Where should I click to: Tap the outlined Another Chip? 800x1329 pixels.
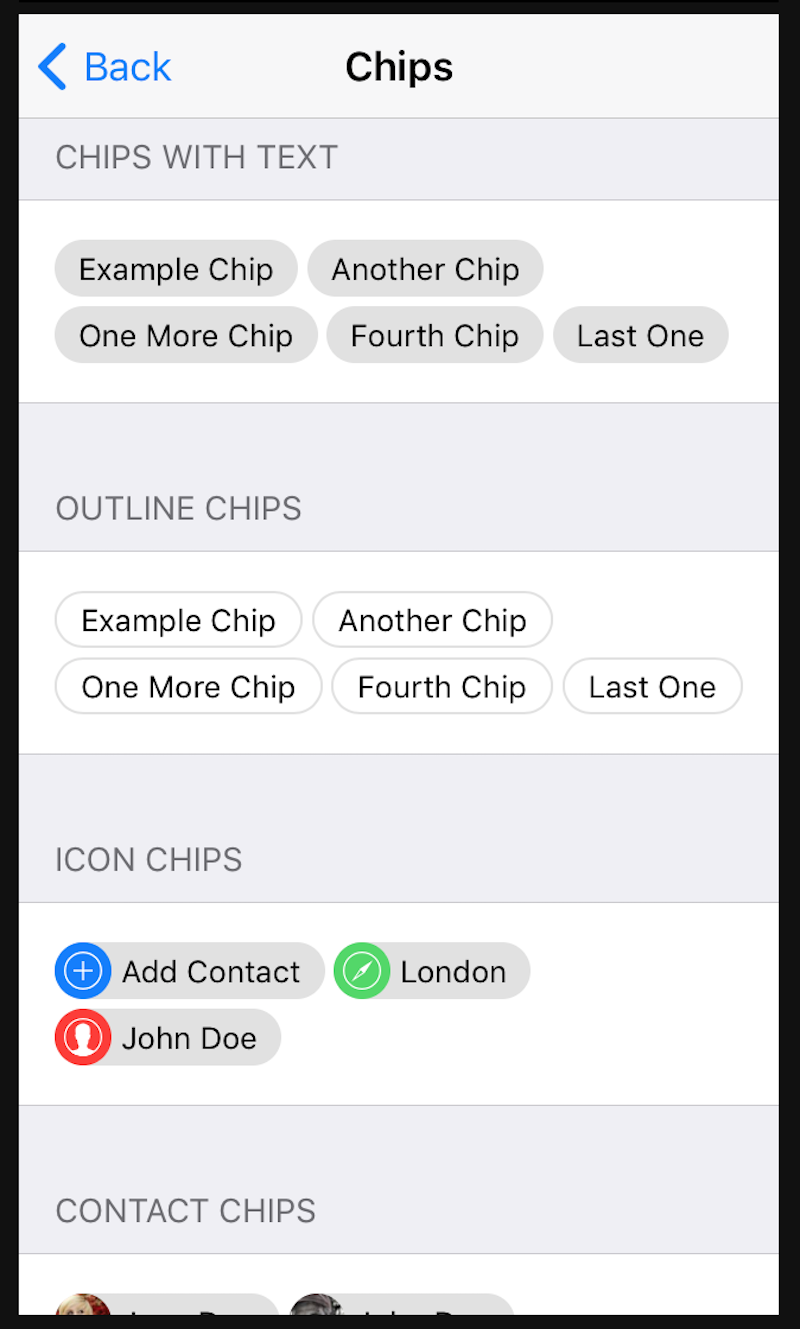point(432,620)
